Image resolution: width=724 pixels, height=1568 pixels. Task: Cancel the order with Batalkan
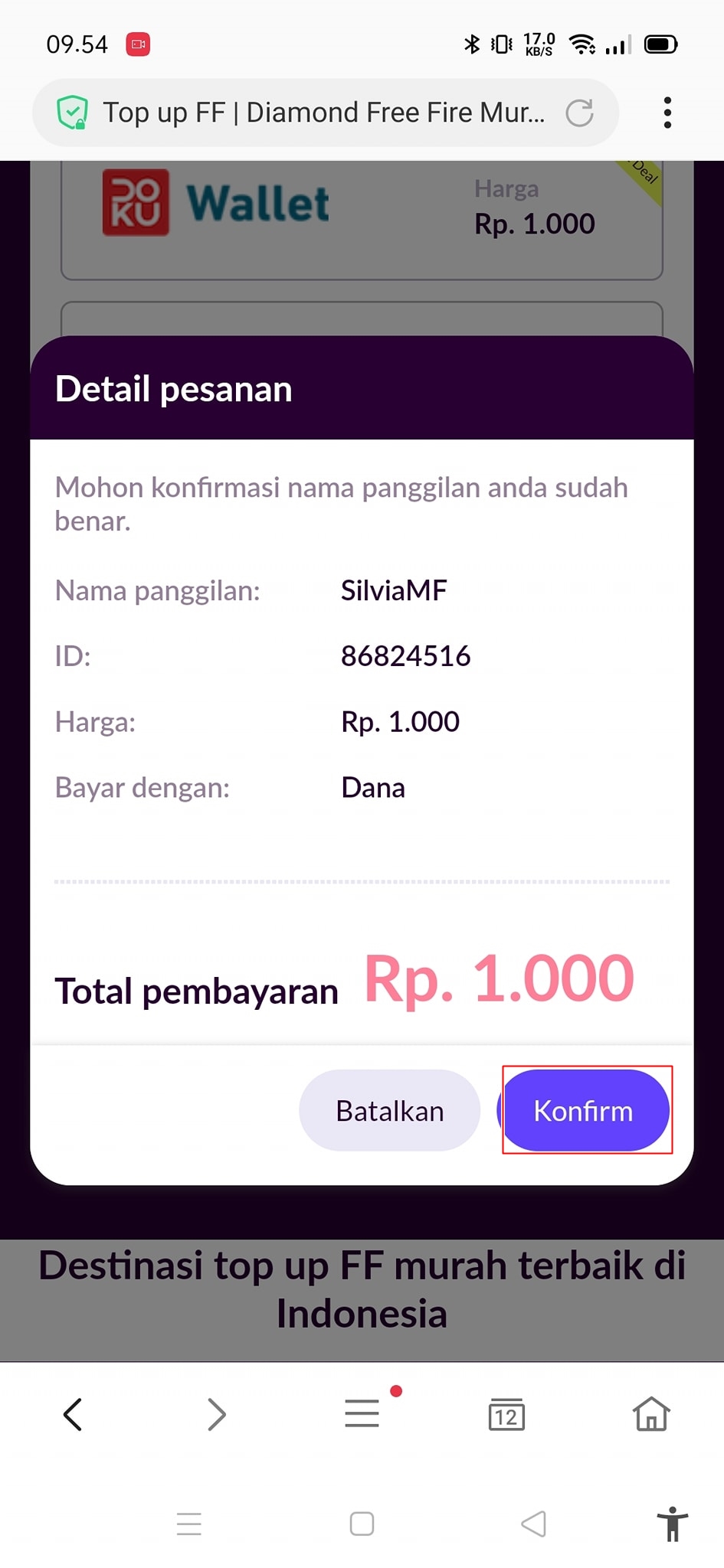(x=389, y=1110)
